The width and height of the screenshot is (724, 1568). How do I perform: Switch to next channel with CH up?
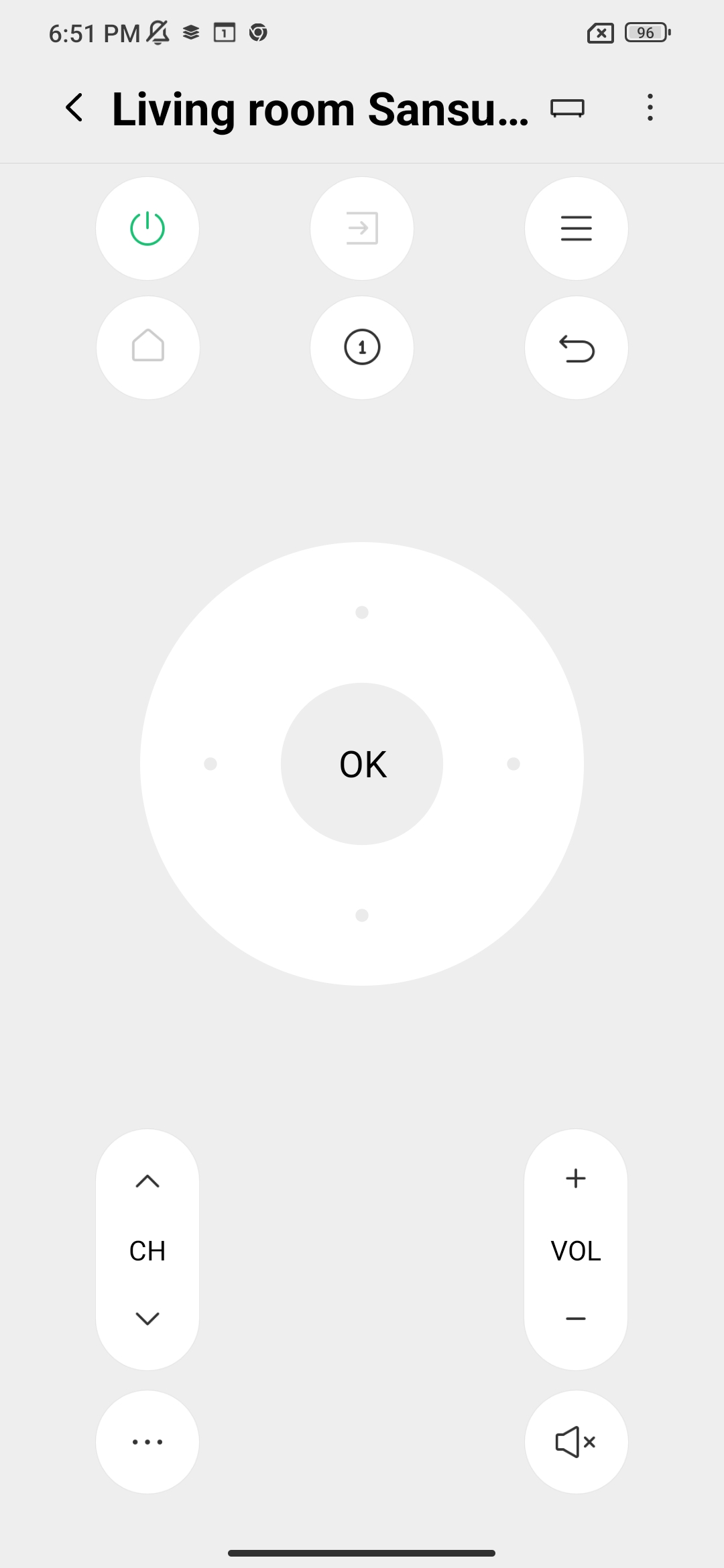pos(147,1181)
